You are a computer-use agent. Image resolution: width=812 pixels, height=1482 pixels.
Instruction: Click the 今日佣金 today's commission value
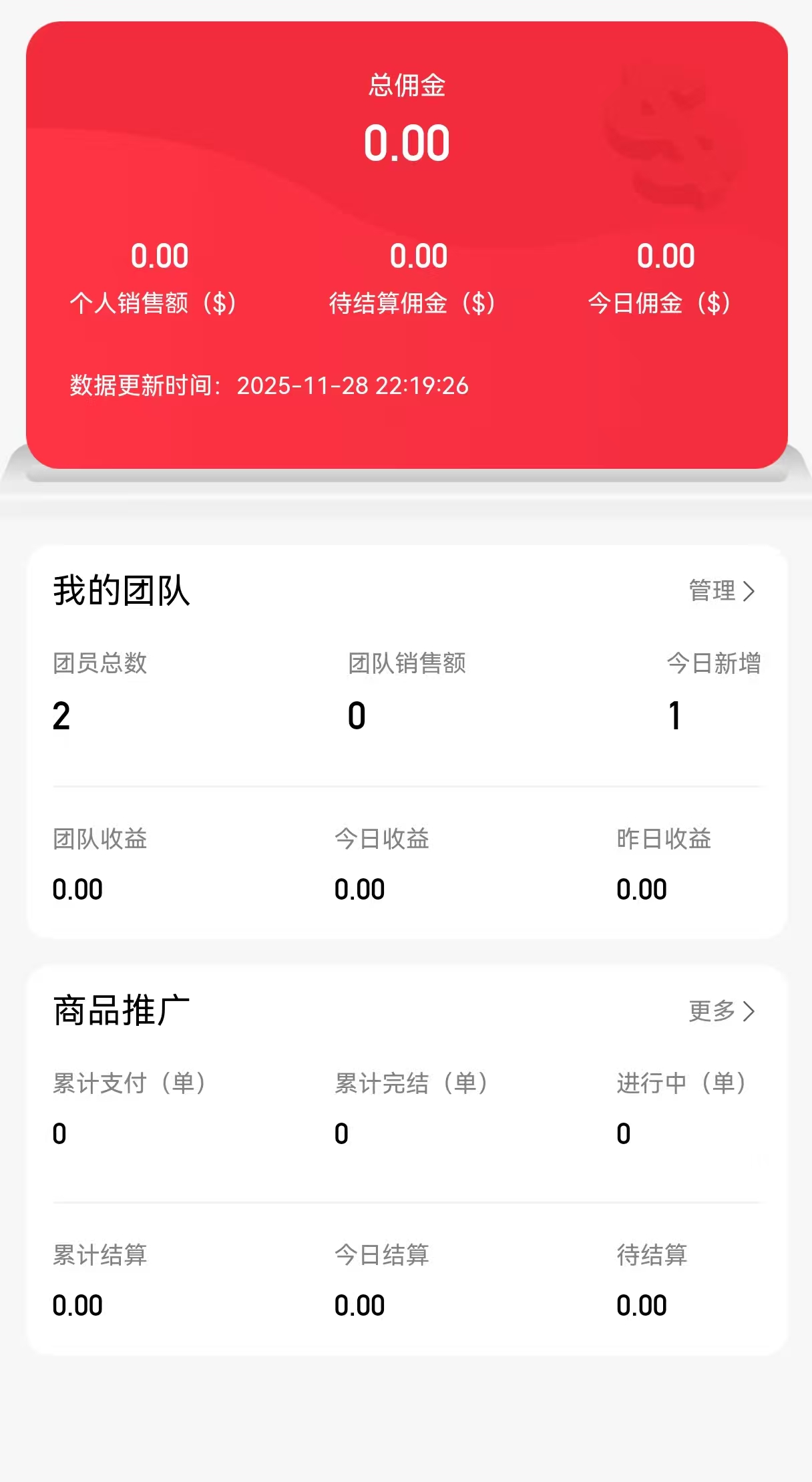664,256
